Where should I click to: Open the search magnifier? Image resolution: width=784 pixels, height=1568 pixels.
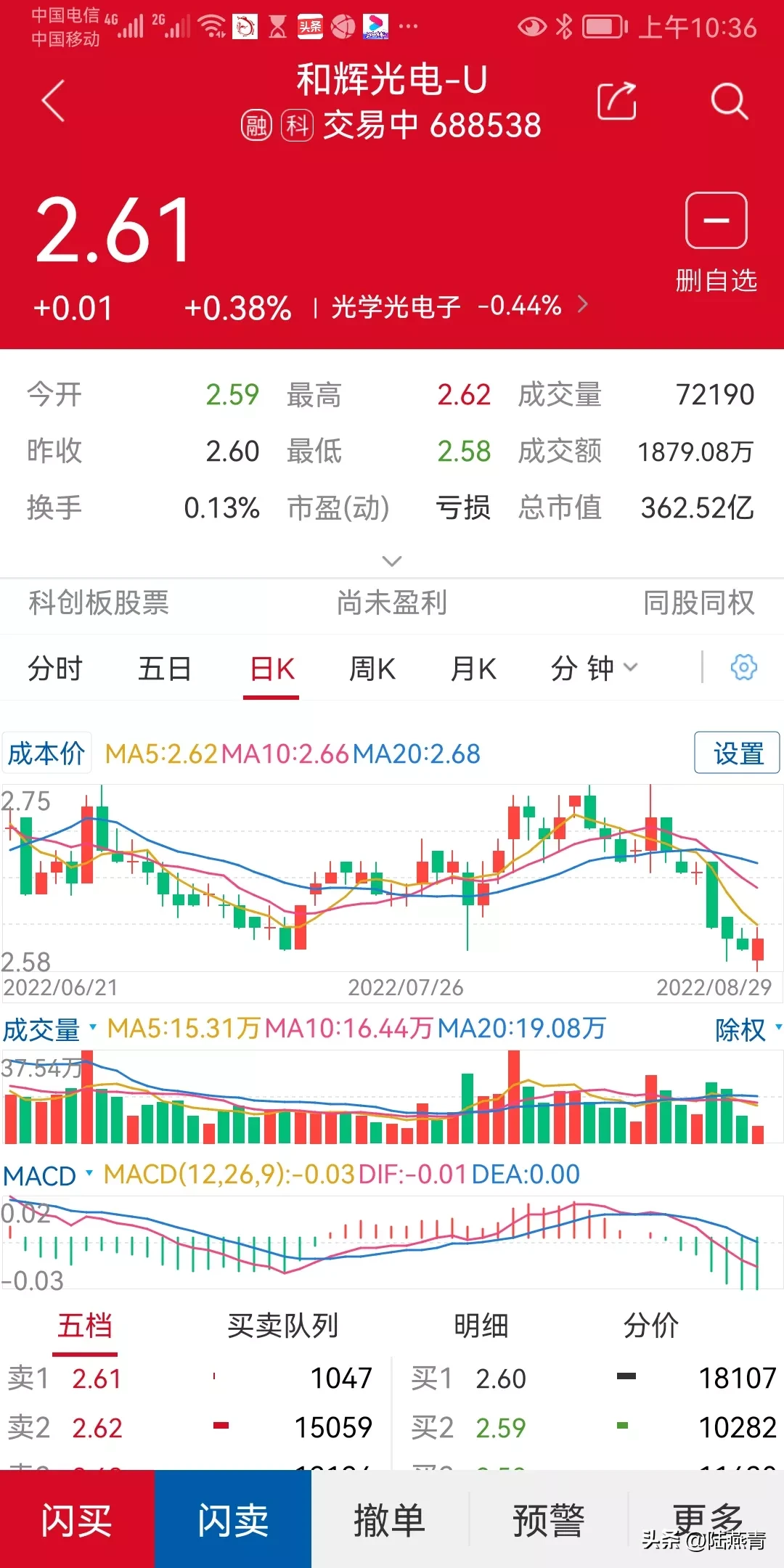point(729,100)
